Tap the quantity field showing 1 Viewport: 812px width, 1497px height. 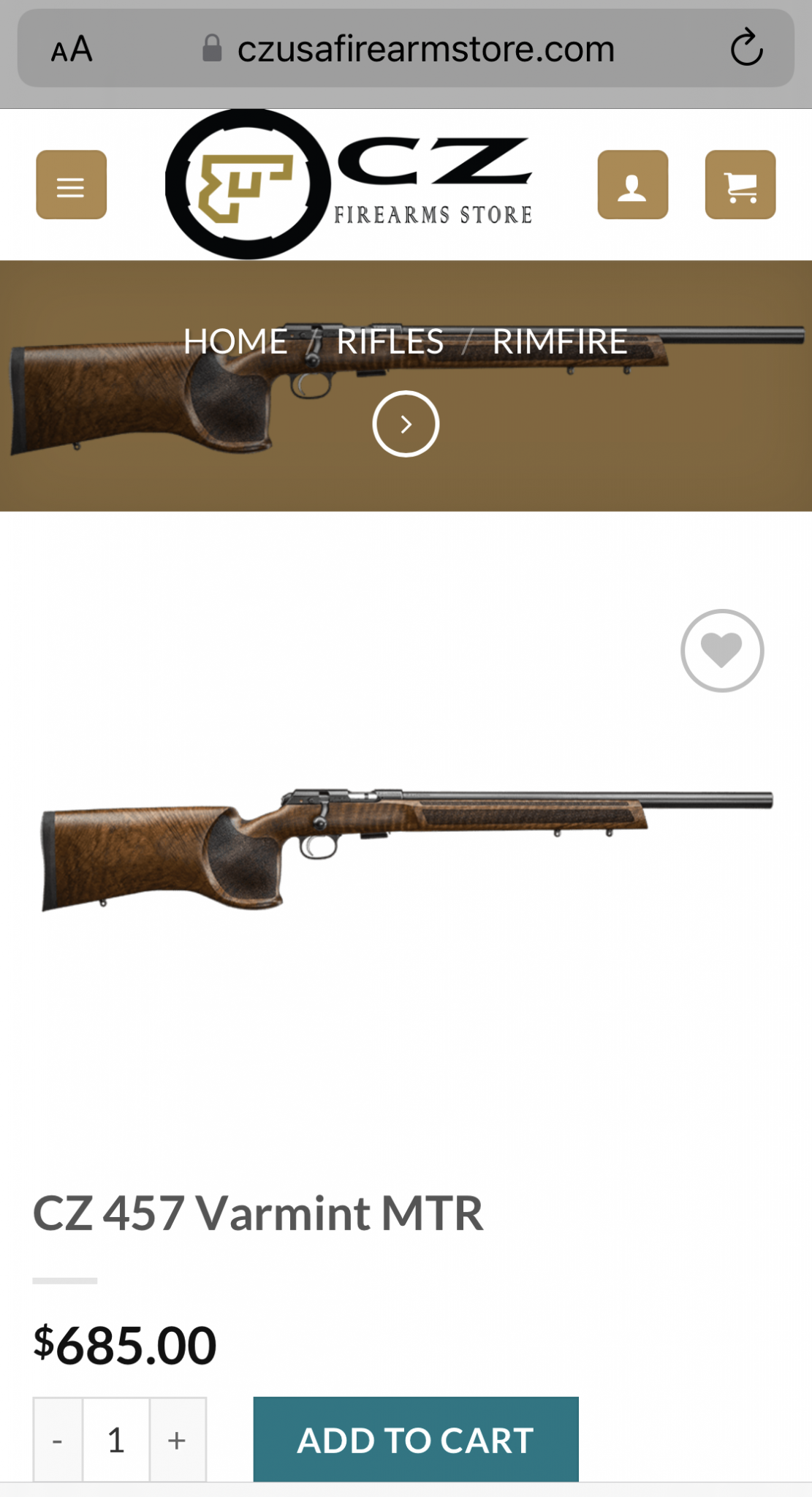(x=116, y=1441)
